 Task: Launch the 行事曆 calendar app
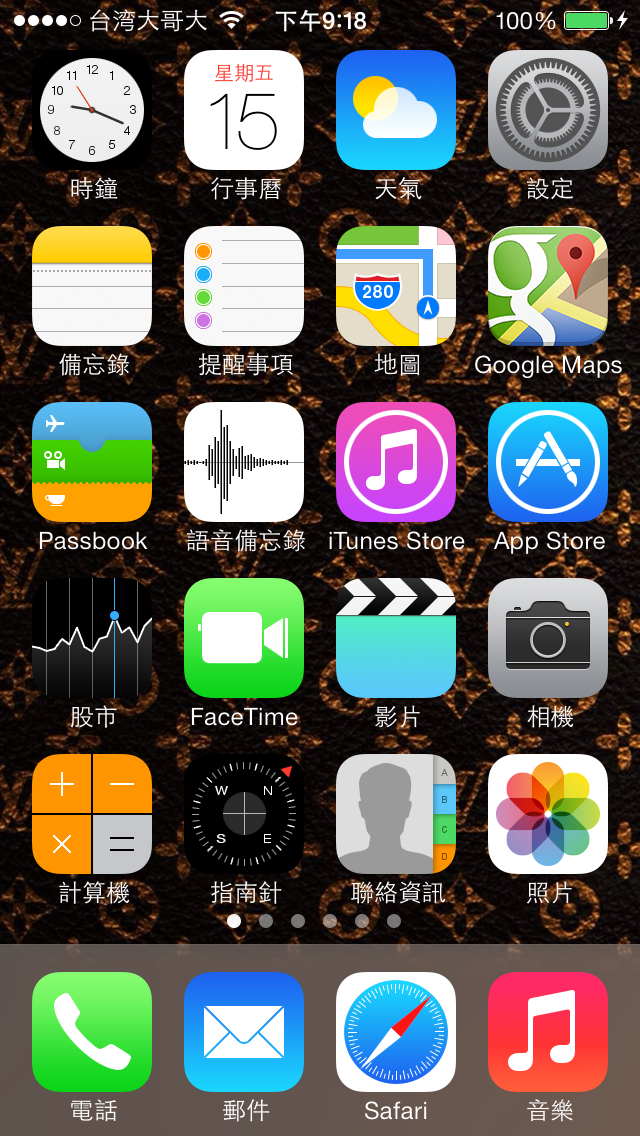(x=244, y=110)
